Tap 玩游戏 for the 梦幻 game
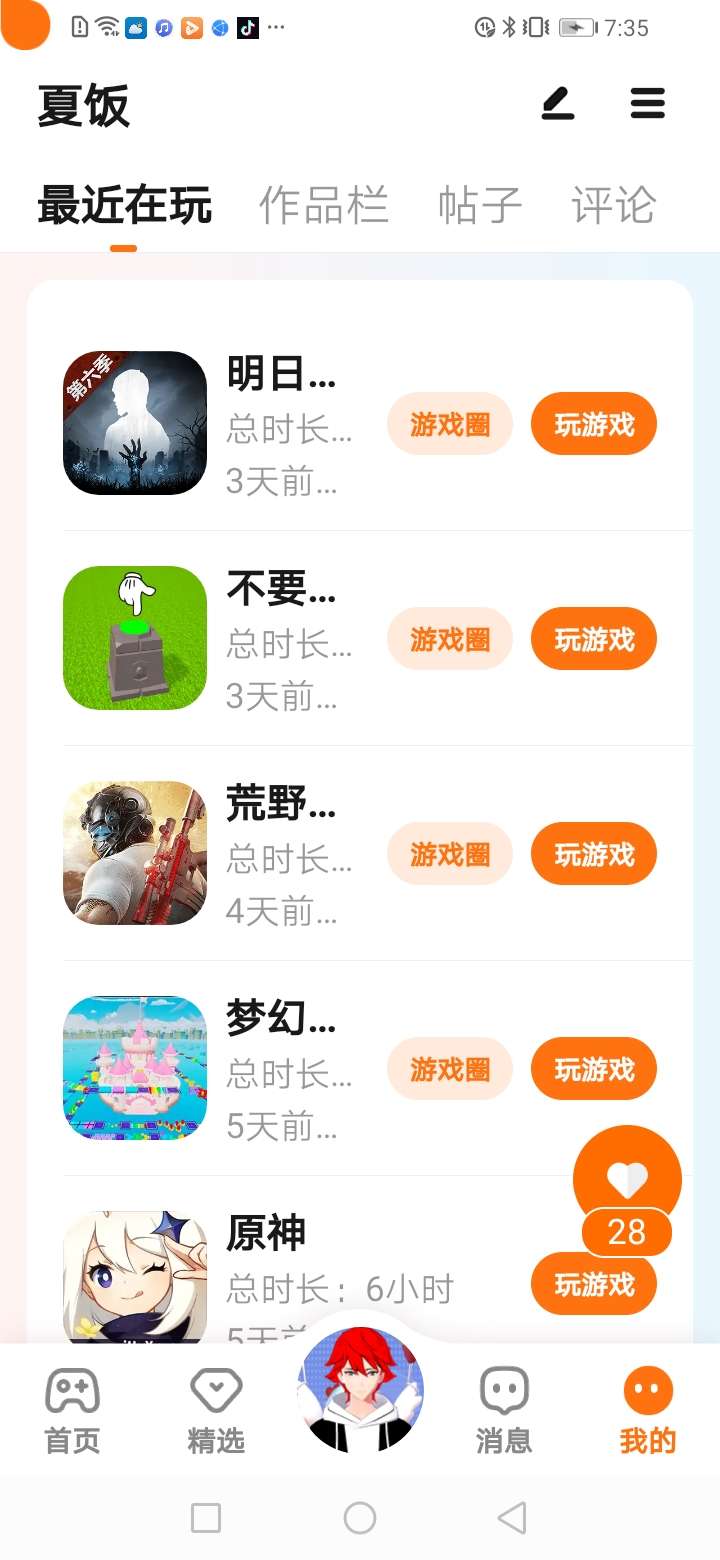 pos(594,1069)
